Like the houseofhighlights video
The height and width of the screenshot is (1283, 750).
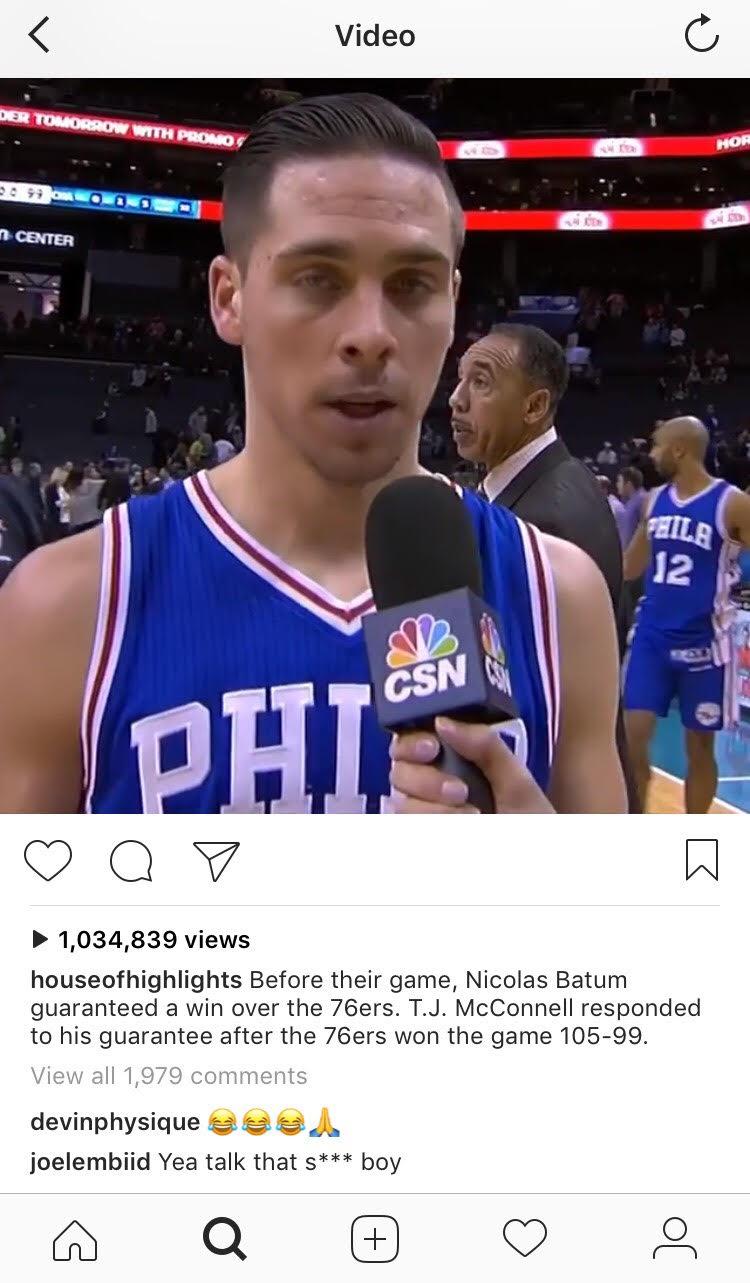point(48,860)
